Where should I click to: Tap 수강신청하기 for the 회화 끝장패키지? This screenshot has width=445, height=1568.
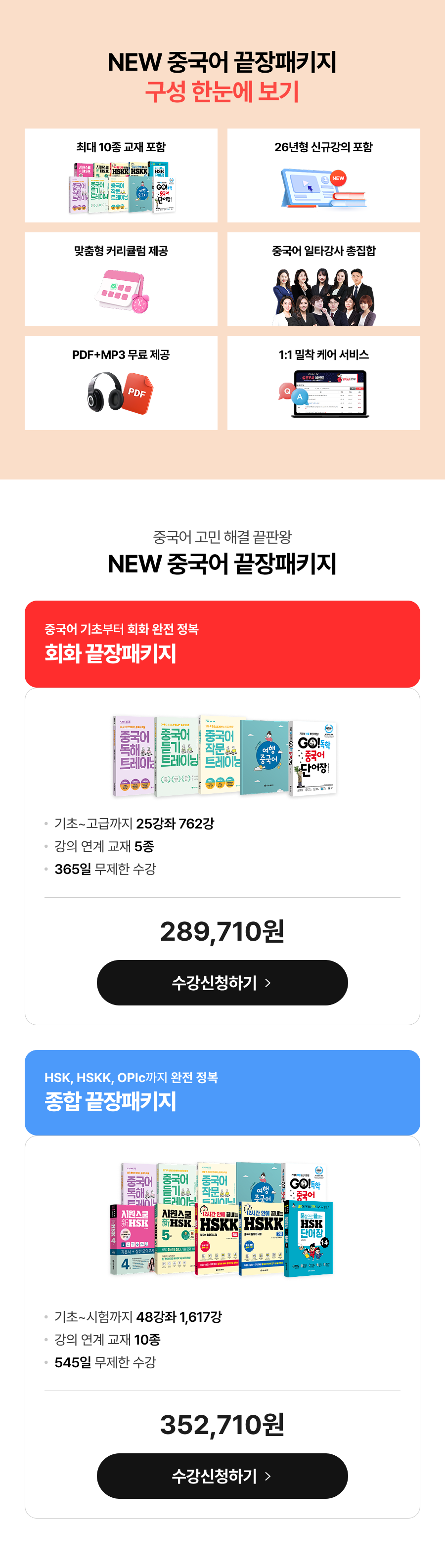[222, 982]
